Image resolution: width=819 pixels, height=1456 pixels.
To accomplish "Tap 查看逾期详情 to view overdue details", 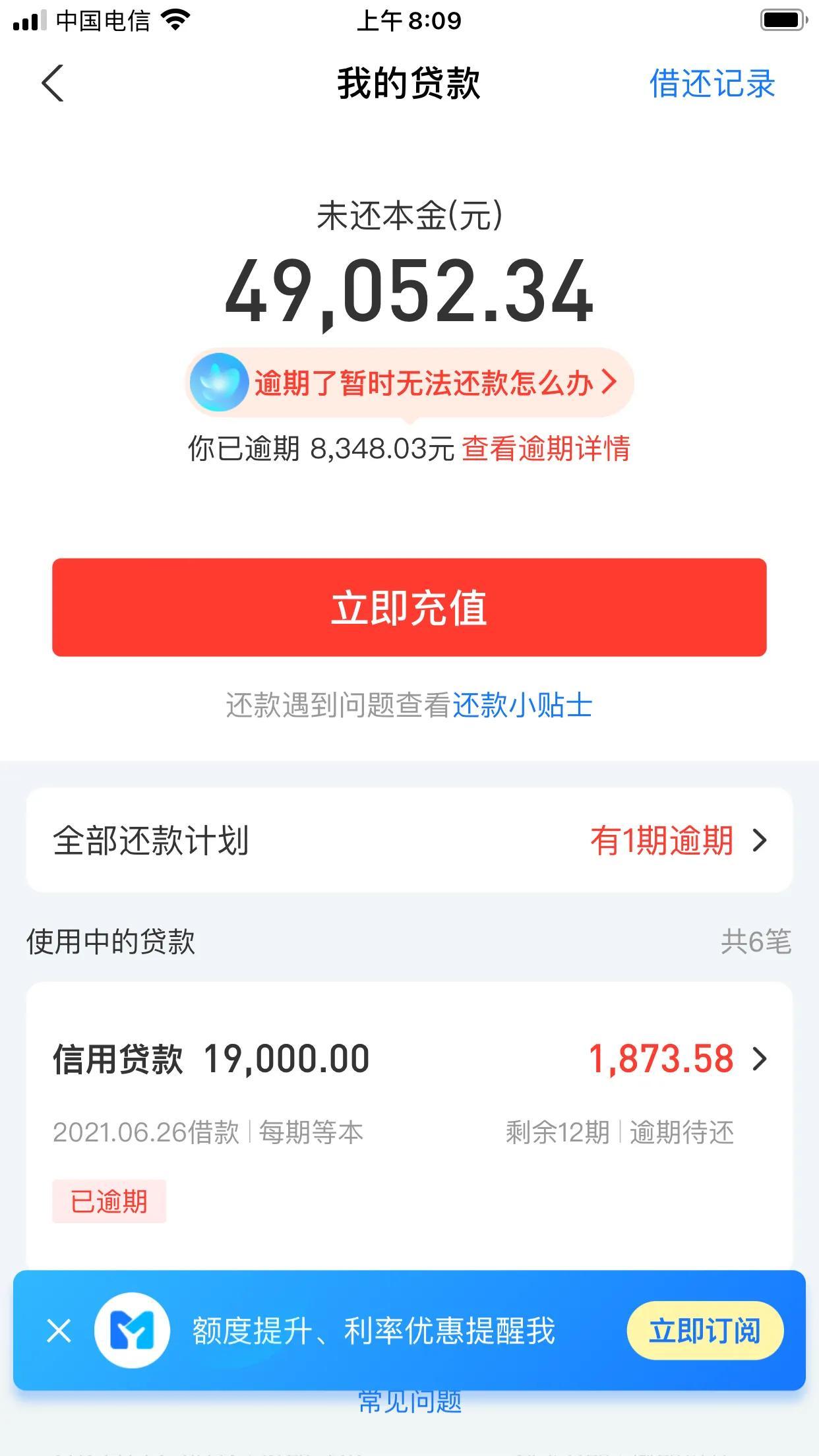I will 547,448.
